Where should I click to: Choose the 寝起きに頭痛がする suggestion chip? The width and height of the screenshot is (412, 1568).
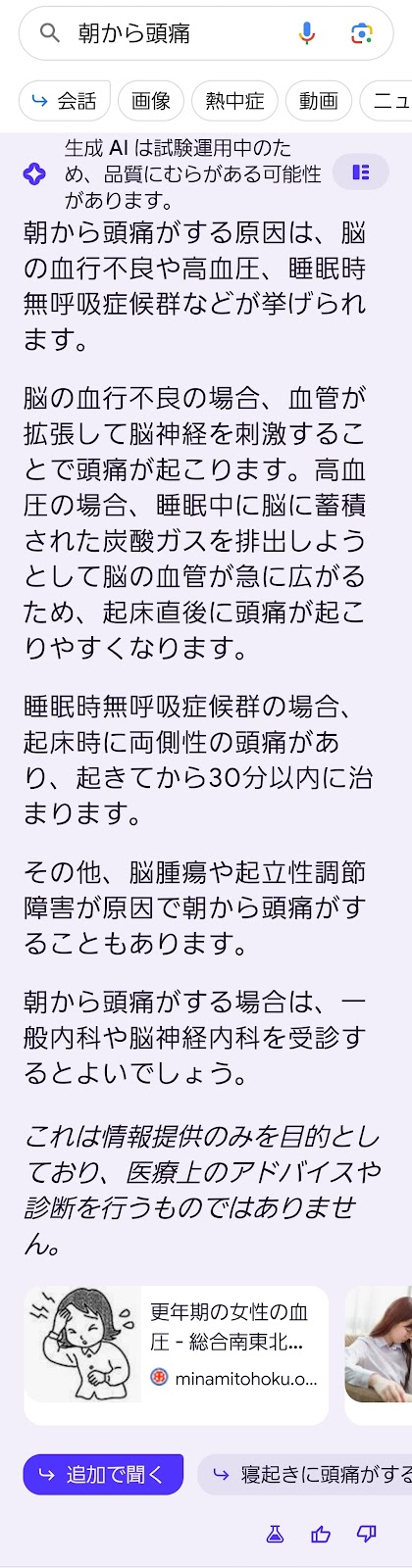point(305,1474)
